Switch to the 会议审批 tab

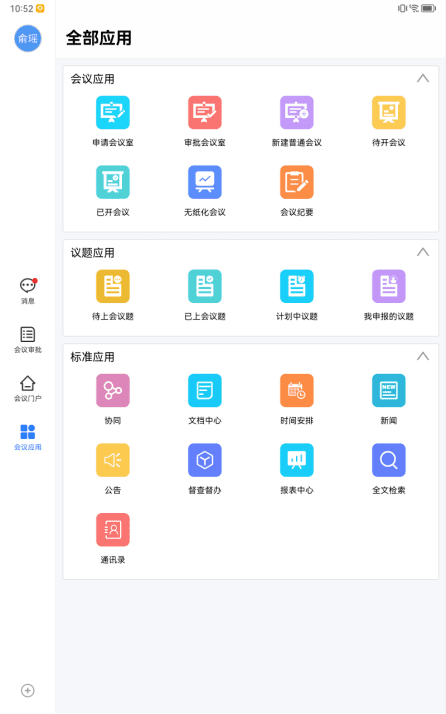pos(28,340)
